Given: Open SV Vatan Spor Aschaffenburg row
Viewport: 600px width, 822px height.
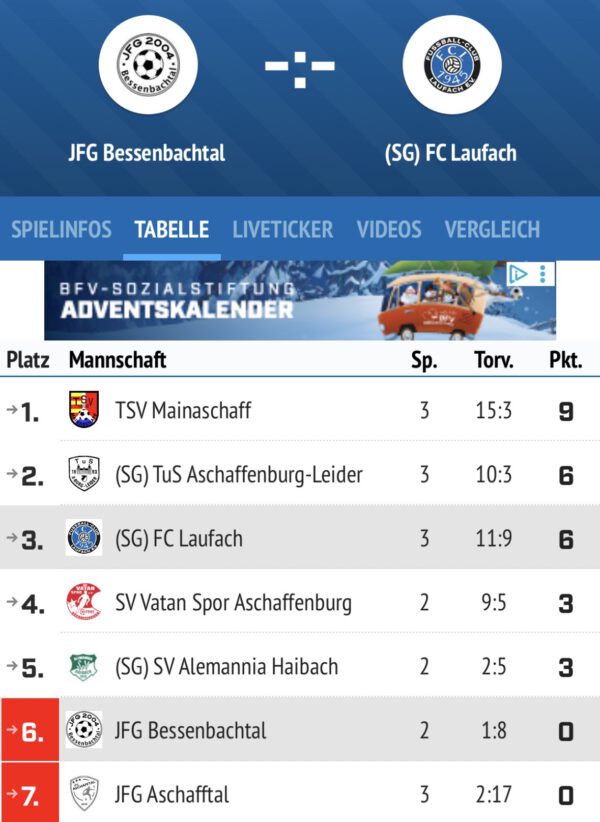Looking at the screenshot, I should tap(233, 602).
